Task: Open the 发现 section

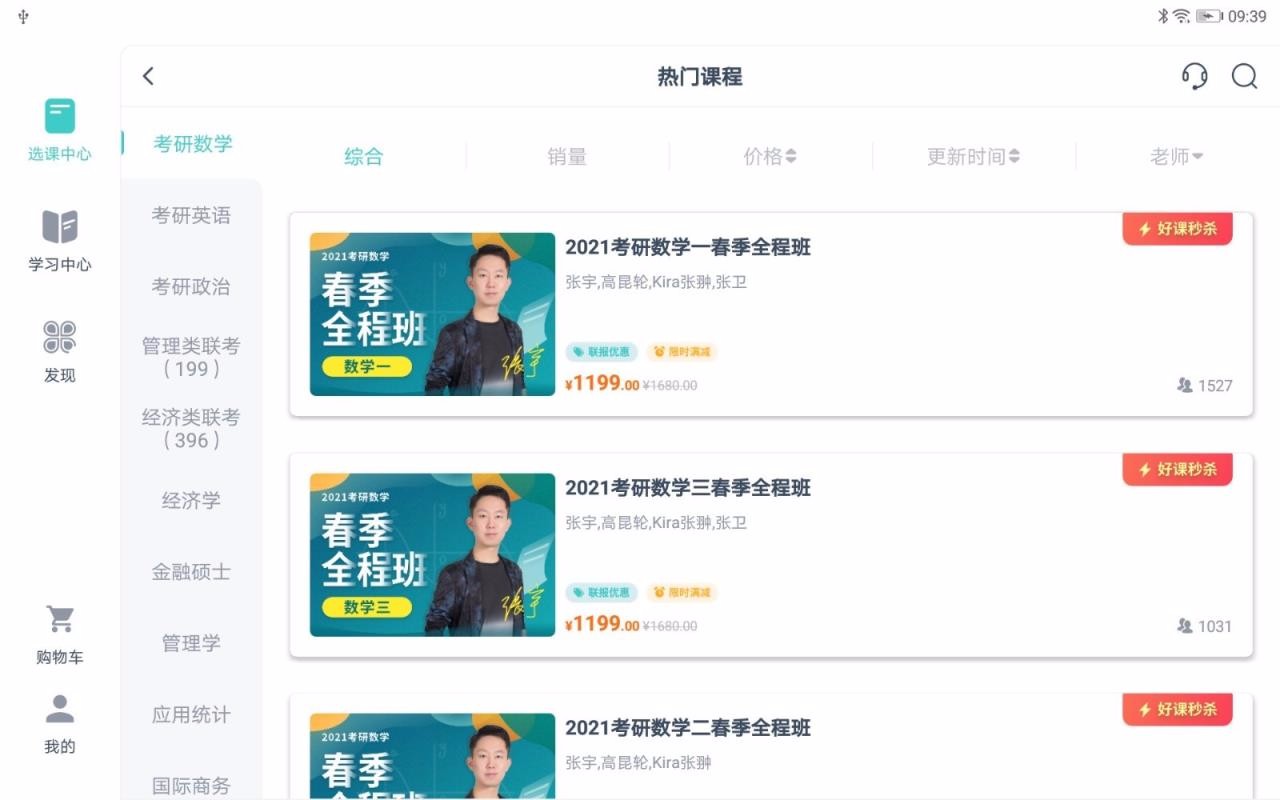Action: (60, 350)
